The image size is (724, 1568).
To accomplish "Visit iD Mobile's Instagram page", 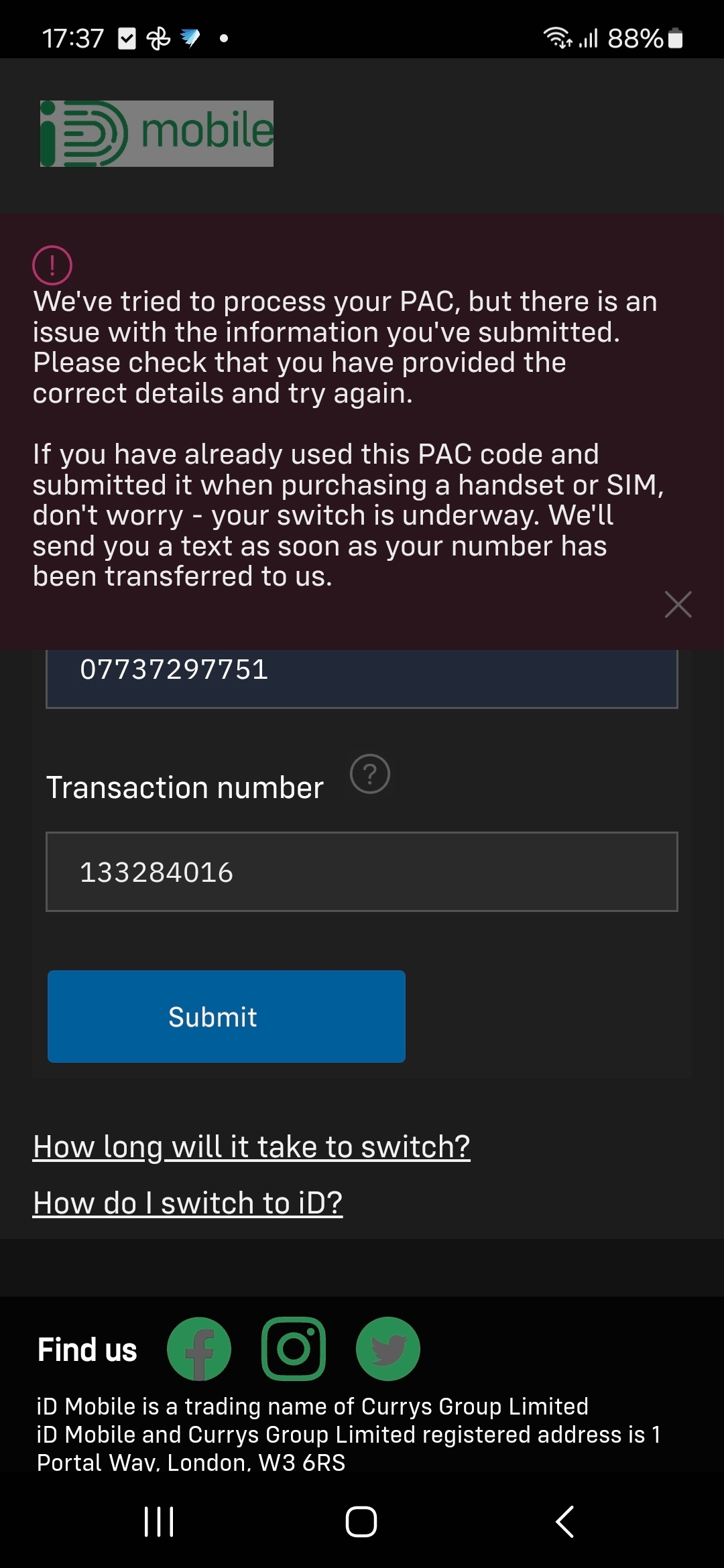I will tap(294, 1349).
